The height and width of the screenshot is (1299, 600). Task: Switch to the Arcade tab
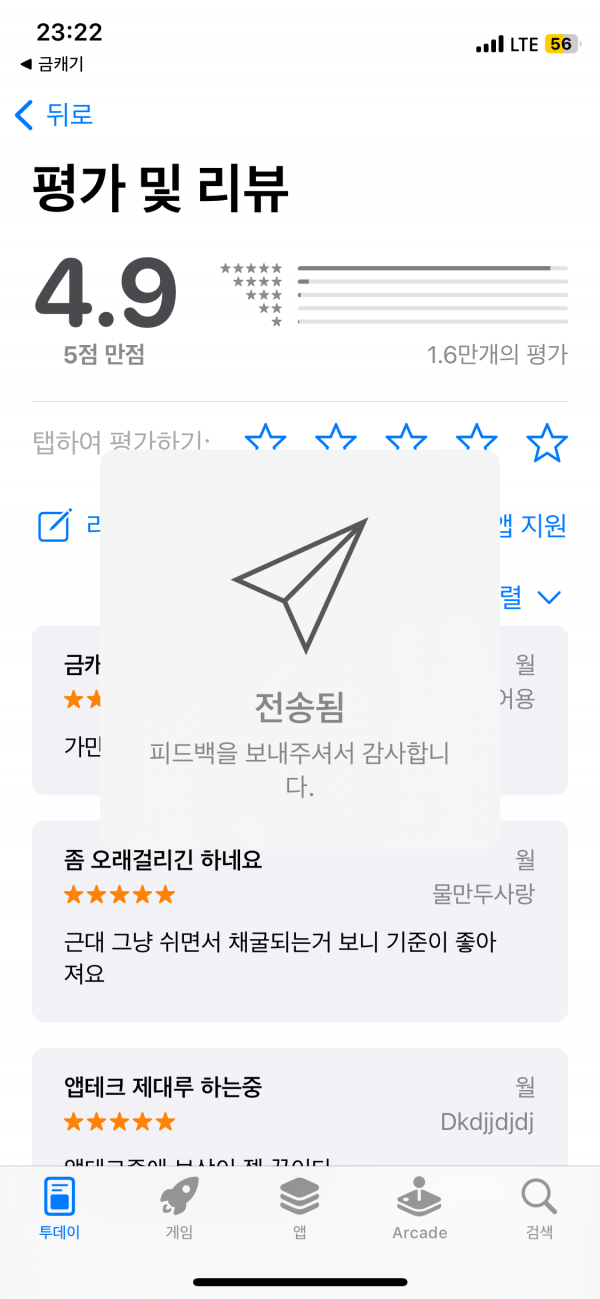click(420, 1208)
